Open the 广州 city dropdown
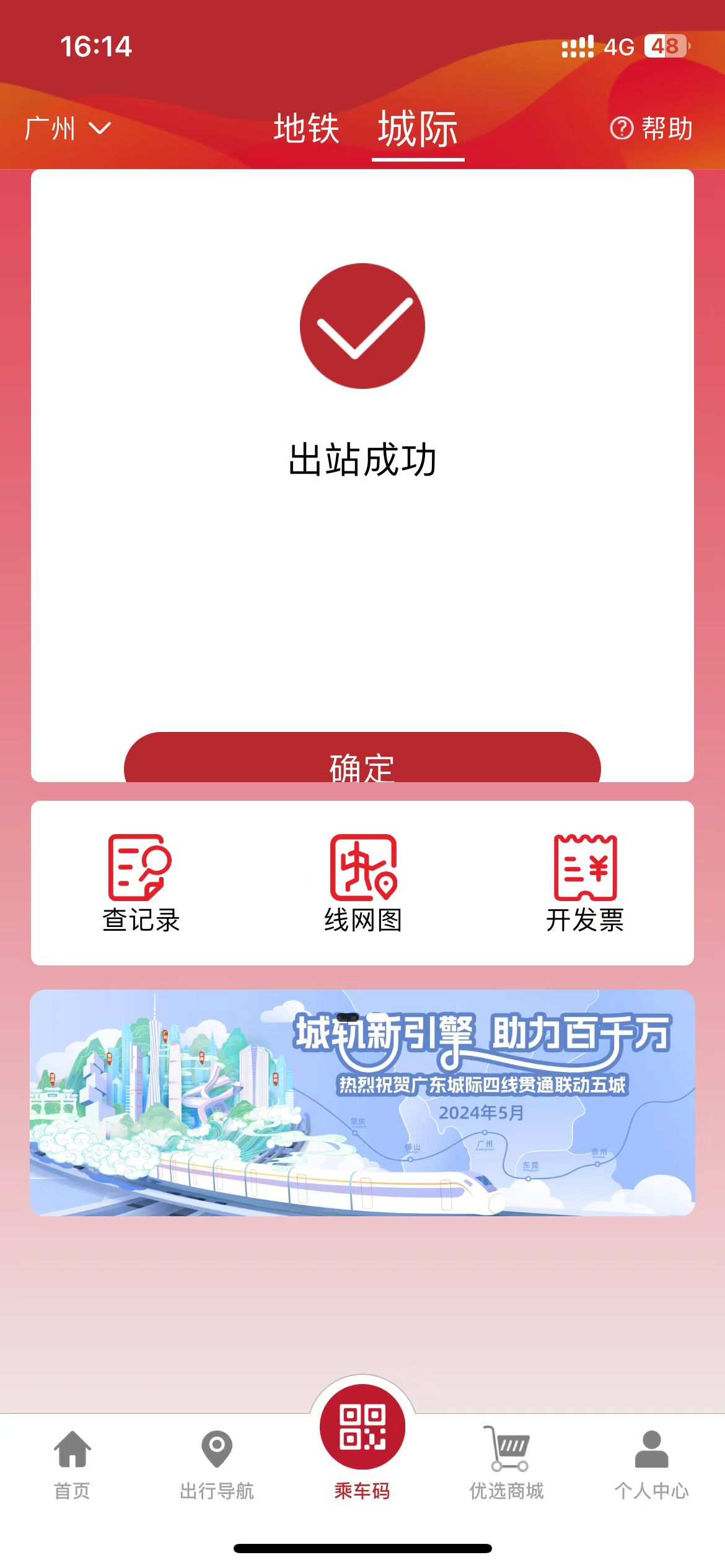 [x=67, y=129]
